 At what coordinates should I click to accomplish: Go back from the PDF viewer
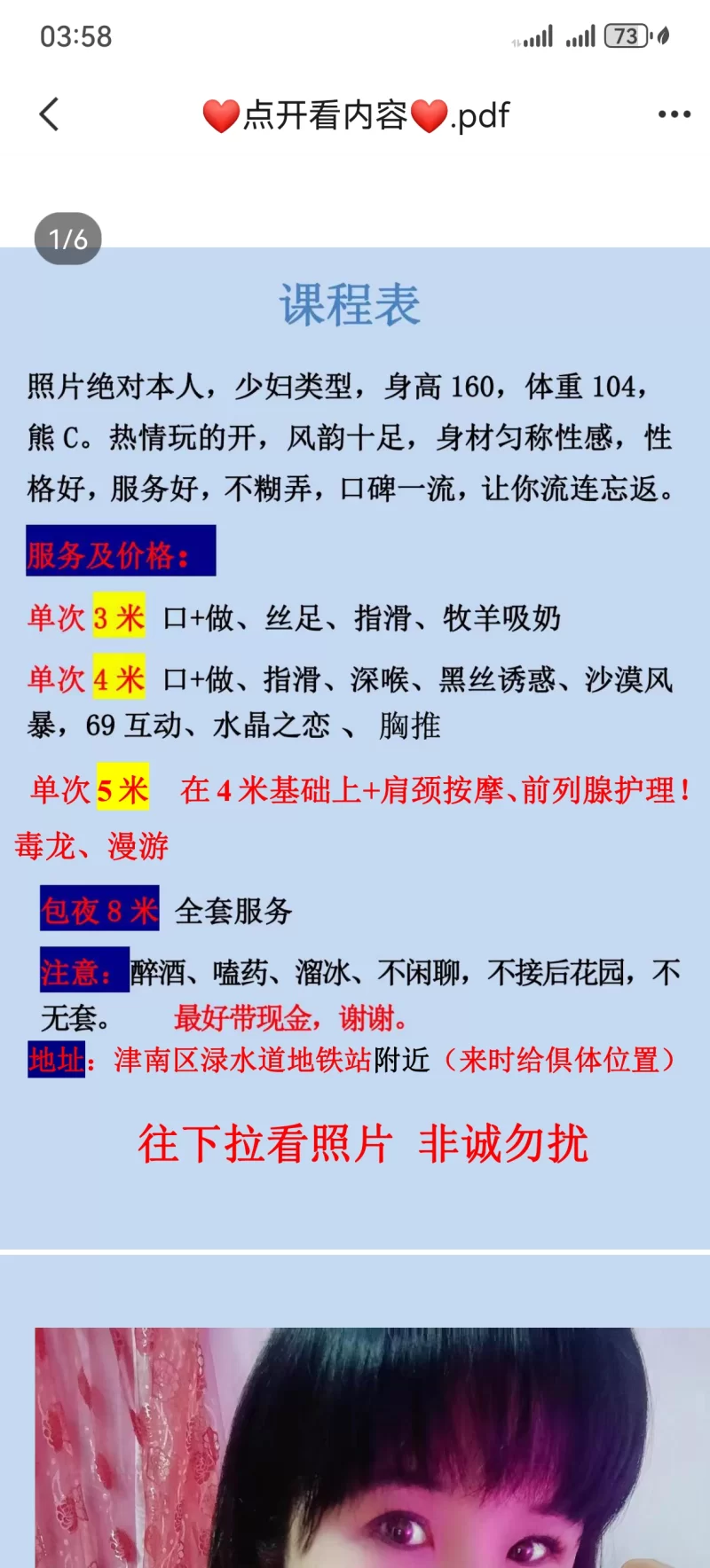tap(50, 114)
